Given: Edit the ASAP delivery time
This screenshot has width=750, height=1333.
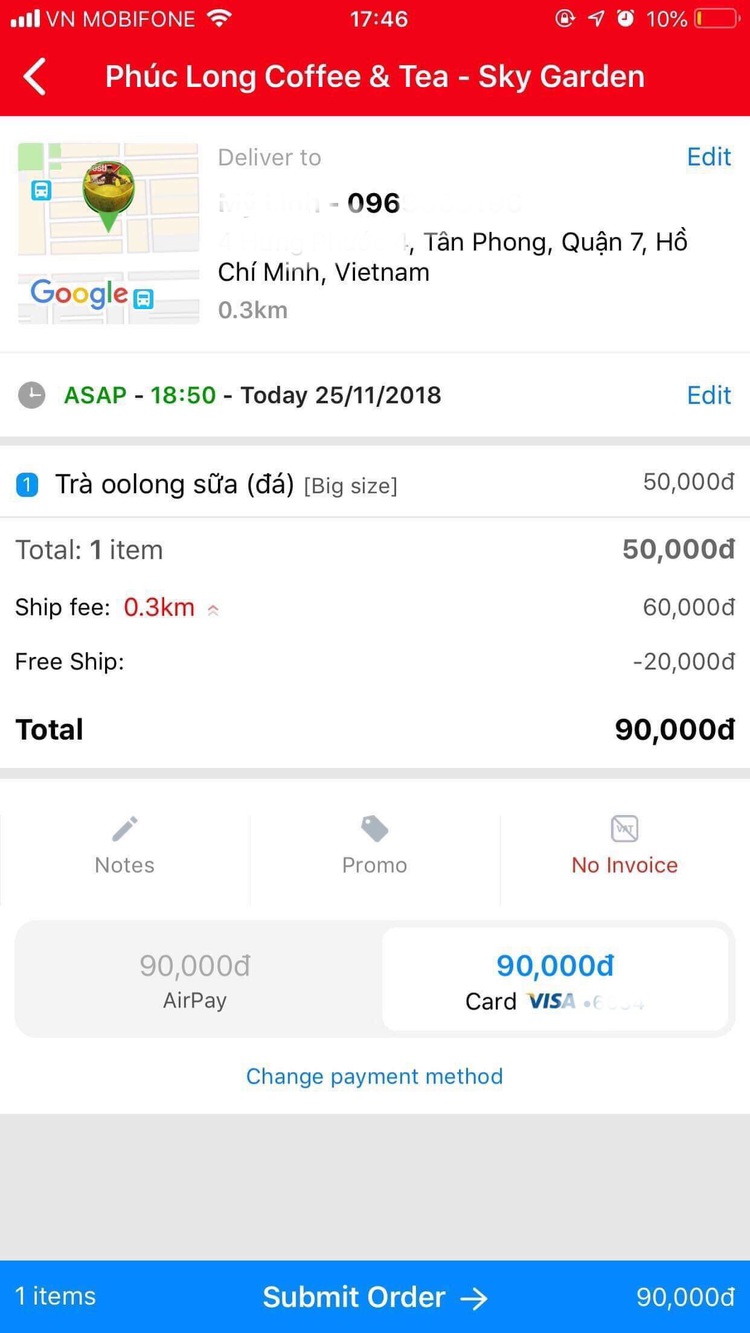Looking at the screenshot, I should pyautogui.click(x=708, y=395).
